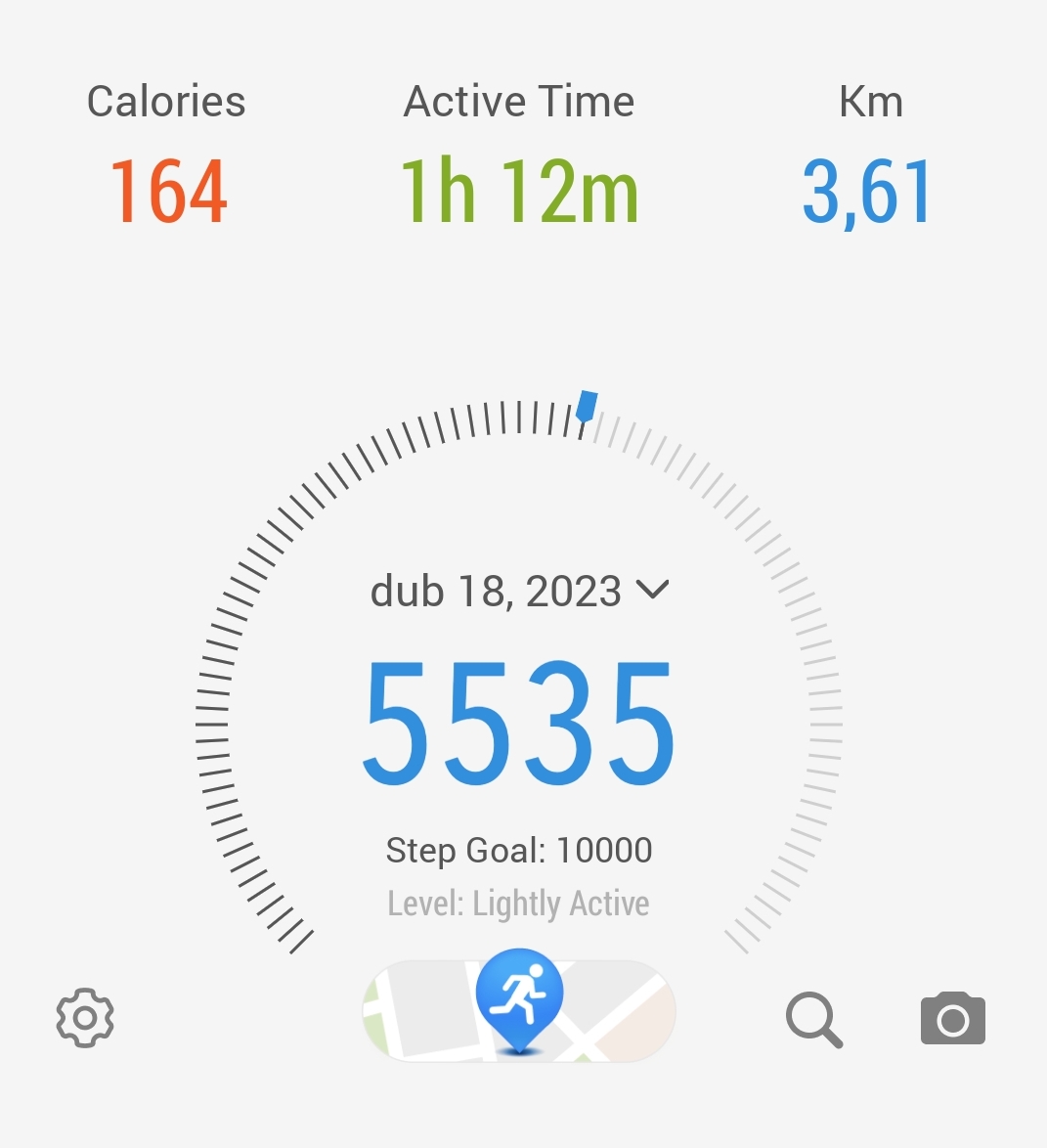Tap the magnifying glass search icon
The image size is (1047, 1148).
pos(813,1020)
